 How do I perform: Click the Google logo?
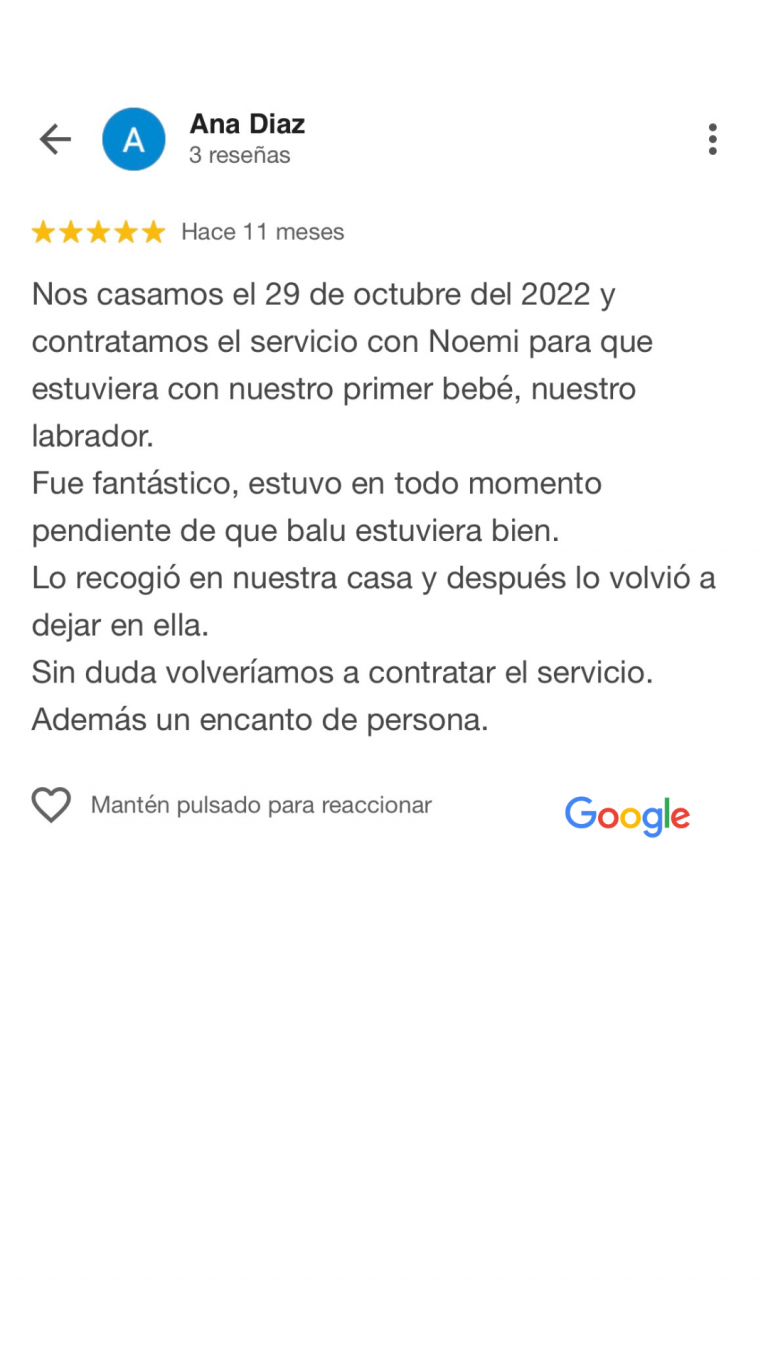[x=627, y=815]
